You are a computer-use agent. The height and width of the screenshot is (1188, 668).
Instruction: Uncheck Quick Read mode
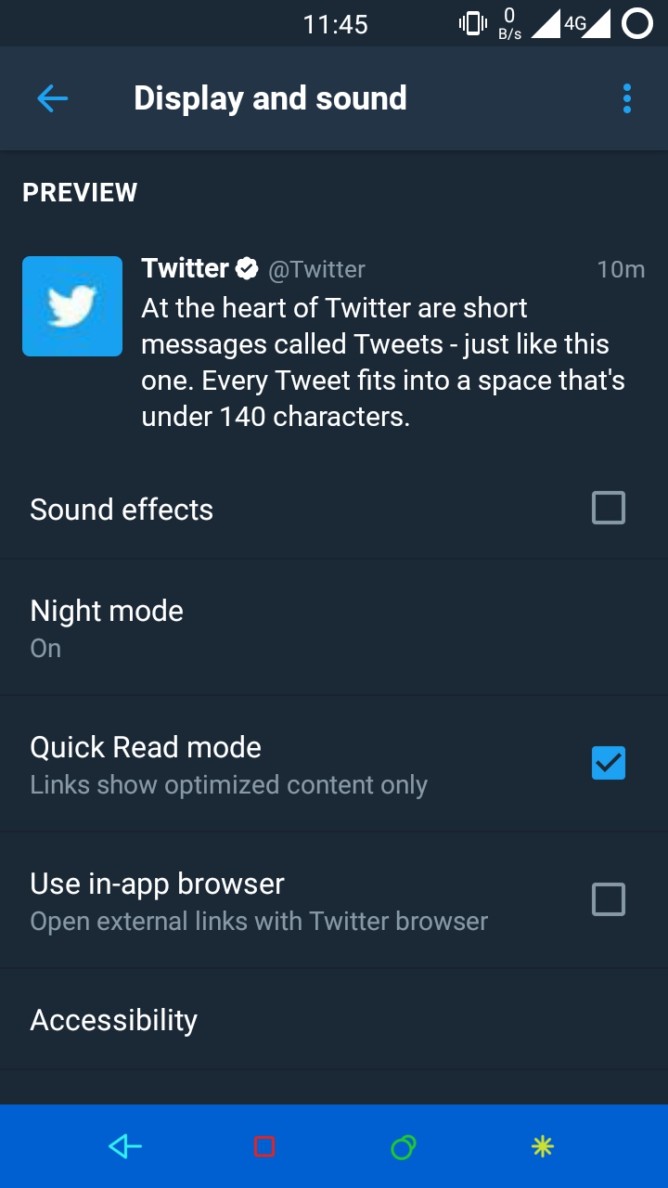point(608,763)
